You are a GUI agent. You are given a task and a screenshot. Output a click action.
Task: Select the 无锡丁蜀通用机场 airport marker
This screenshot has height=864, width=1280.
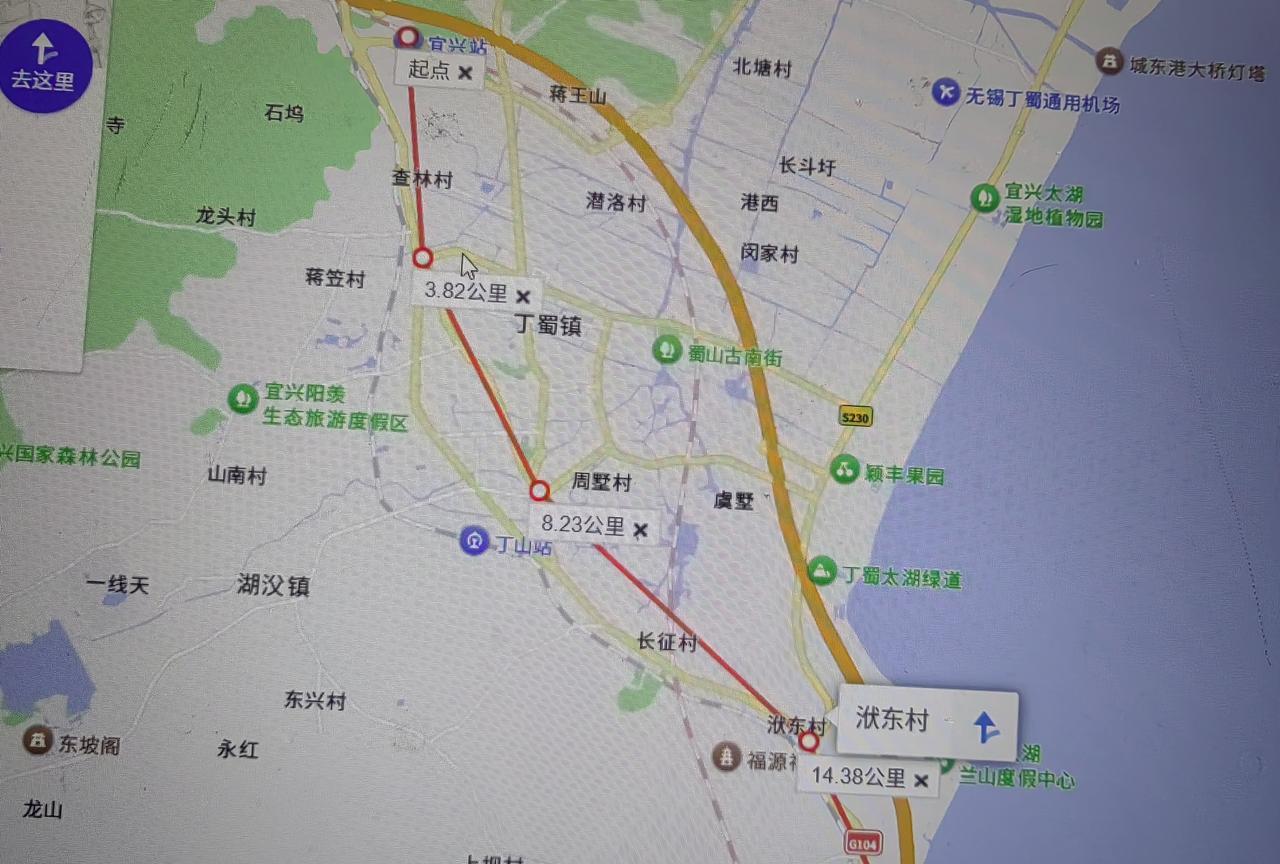tap(945, 93)
